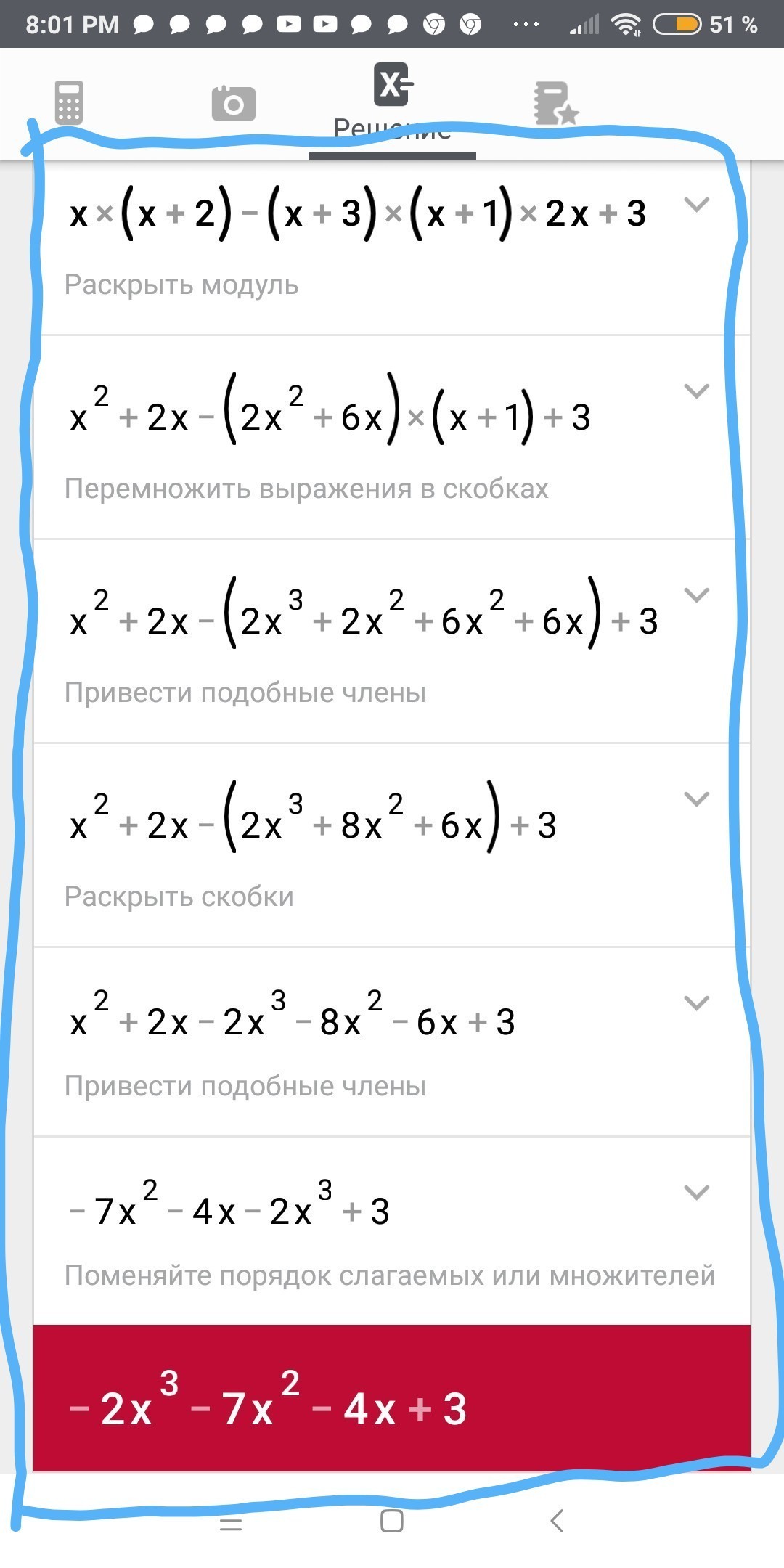Expand the Раскрыть скобки step

697,799
